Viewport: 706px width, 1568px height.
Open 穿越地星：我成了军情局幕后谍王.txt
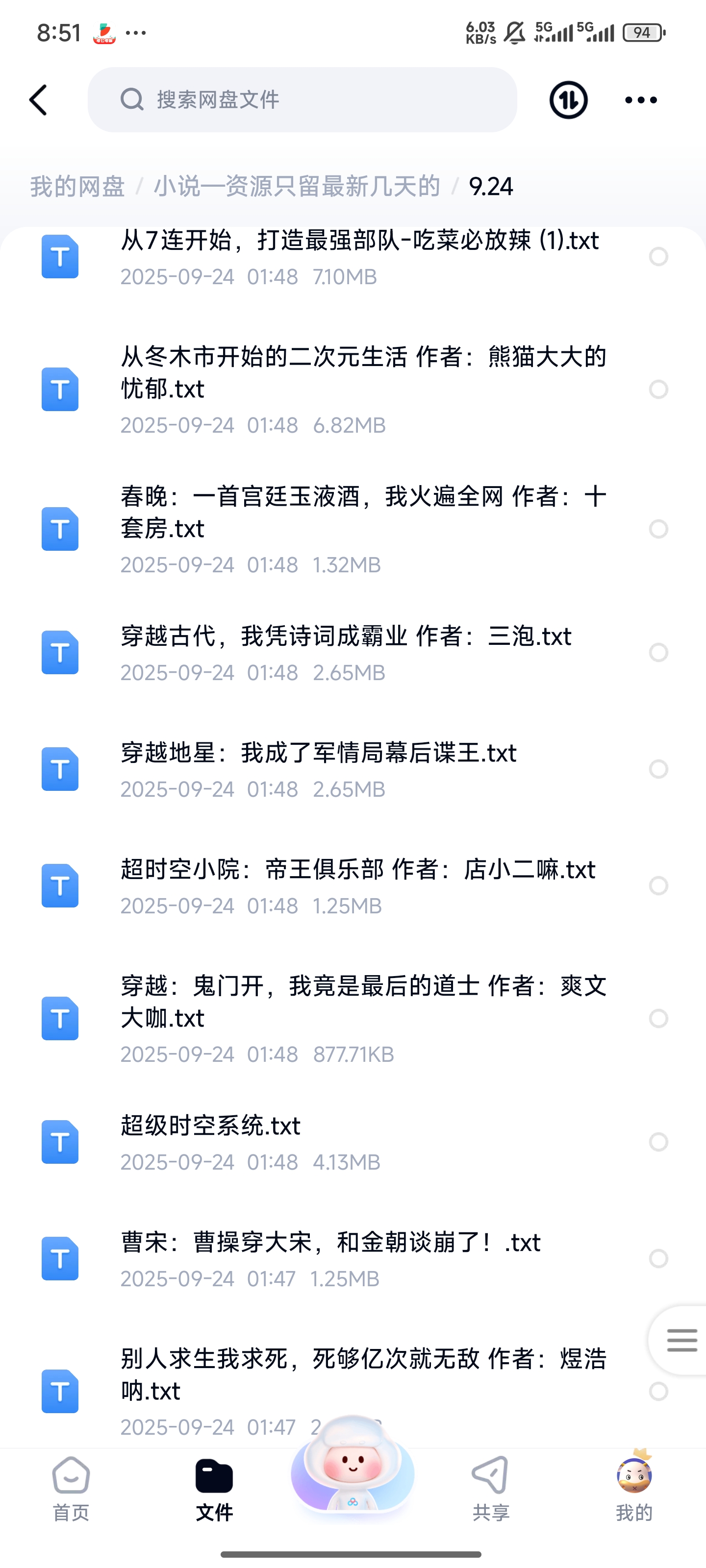point(319,769)
